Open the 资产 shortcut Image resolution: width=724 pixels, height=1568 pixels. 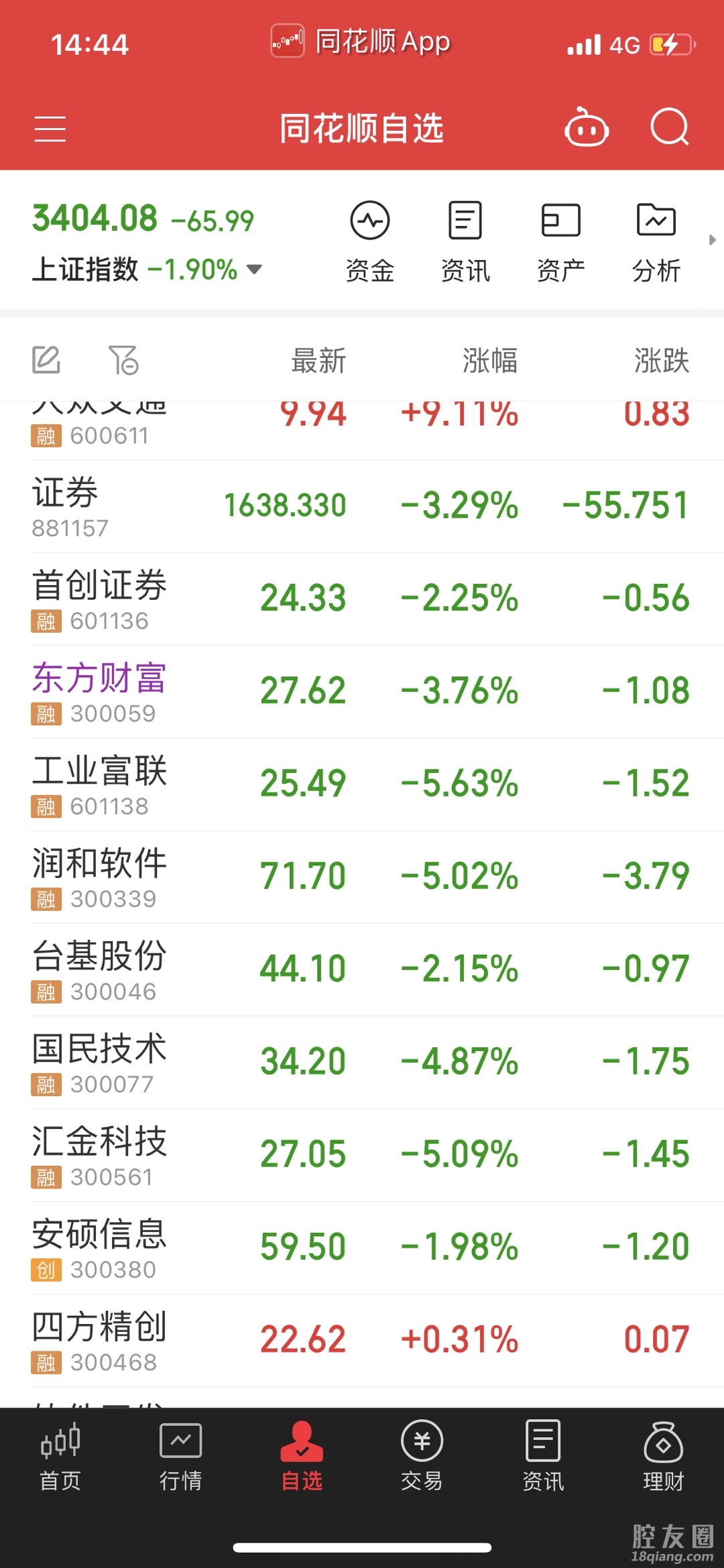560,241
